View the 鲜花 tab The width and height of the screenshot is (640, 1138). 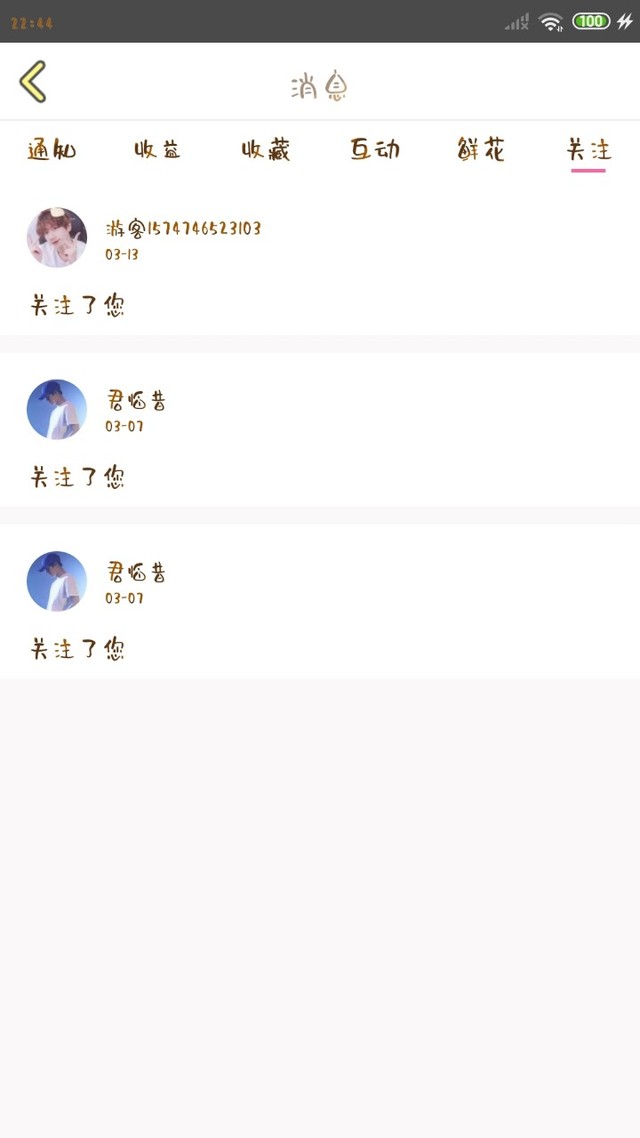point(481,150)
